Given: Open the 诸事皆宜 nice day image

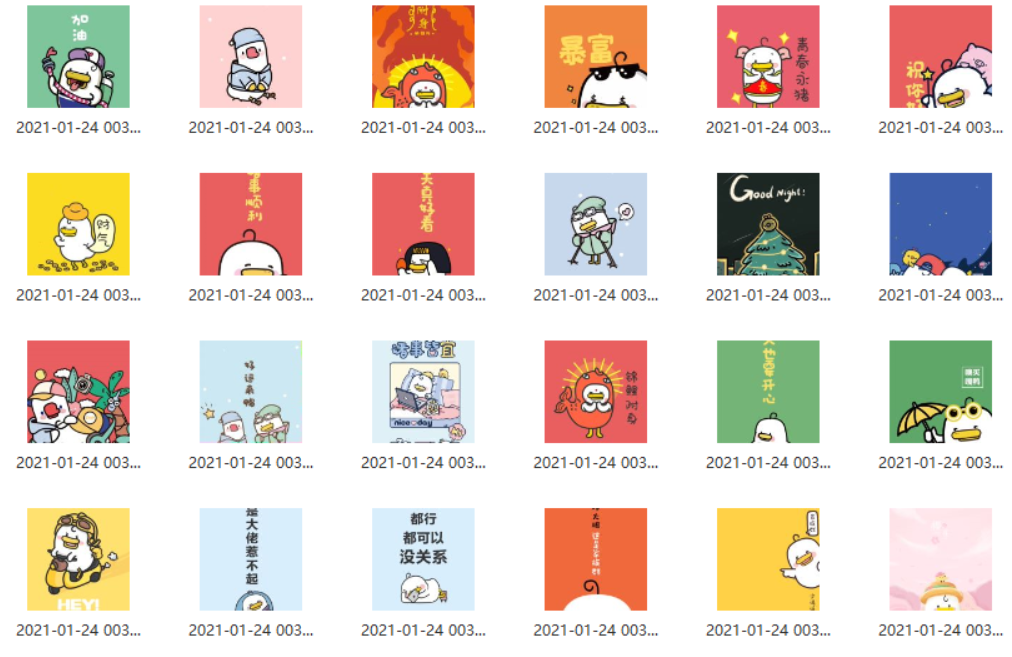Looking at the screenshot, I should [x=423, y=392].
